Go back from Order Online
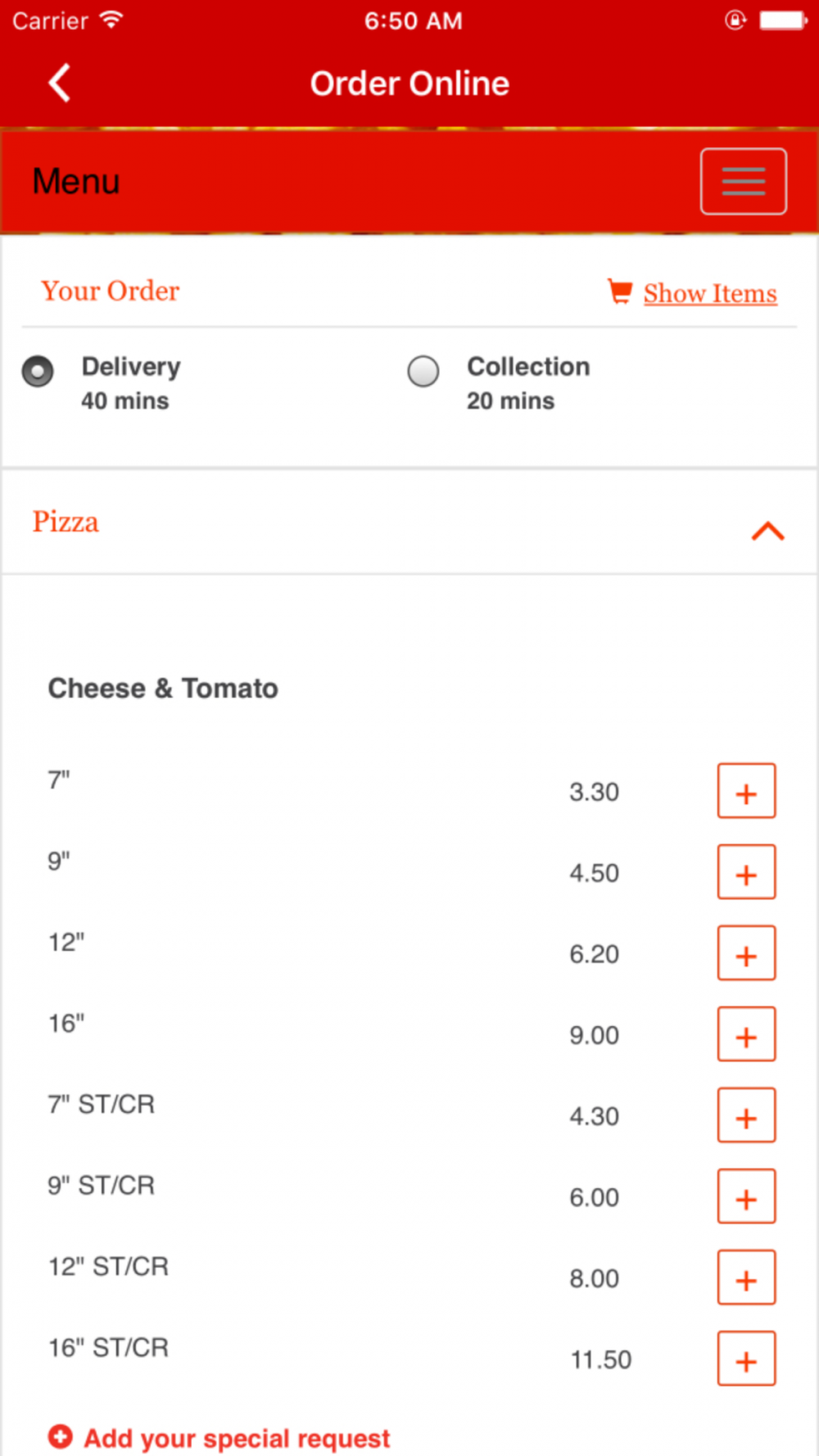The image size is (819, 1456). click(59, 84)
